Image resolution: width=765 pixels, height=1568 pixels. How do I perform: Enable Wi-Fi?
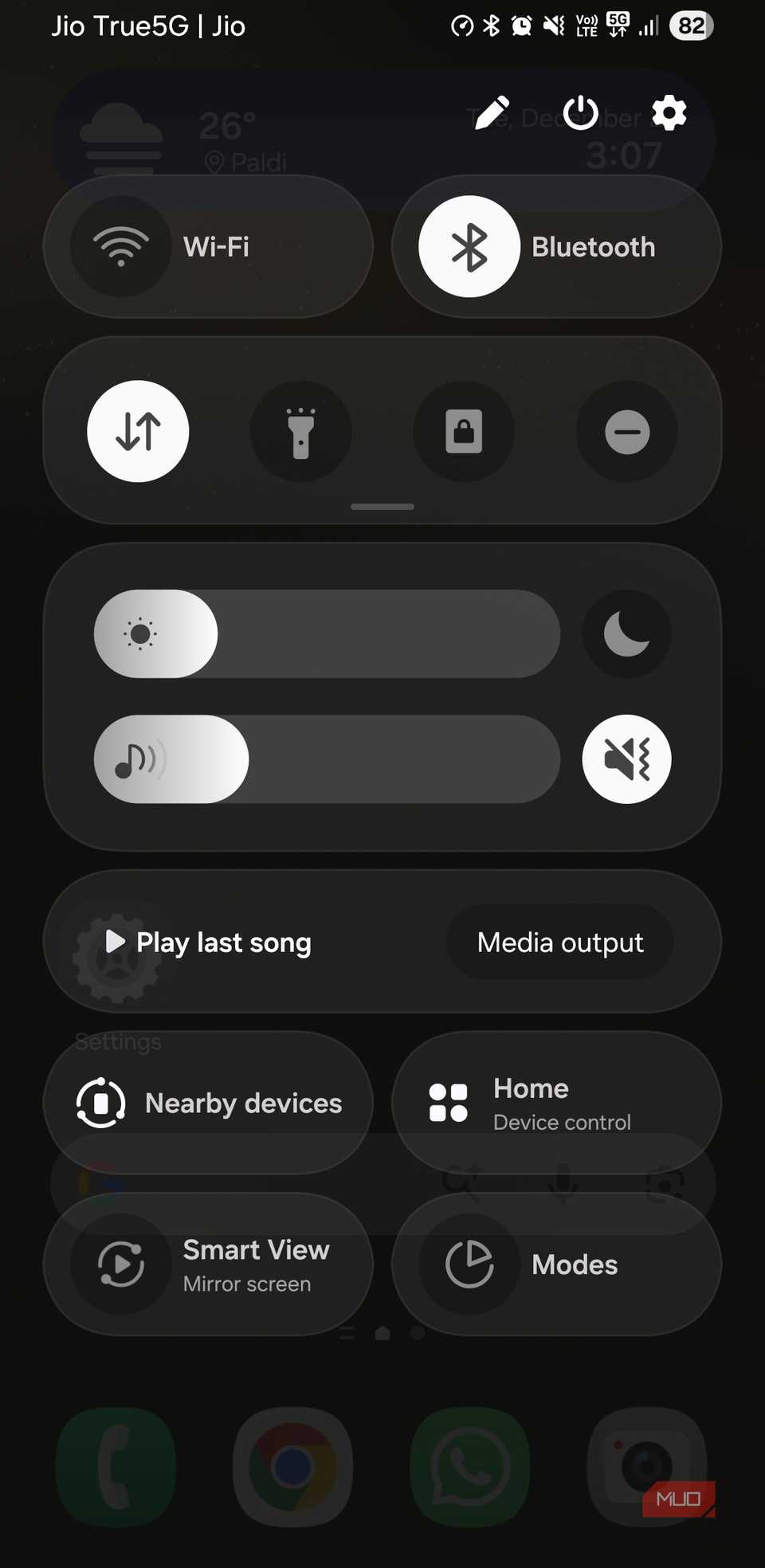(x=207, y=247)
